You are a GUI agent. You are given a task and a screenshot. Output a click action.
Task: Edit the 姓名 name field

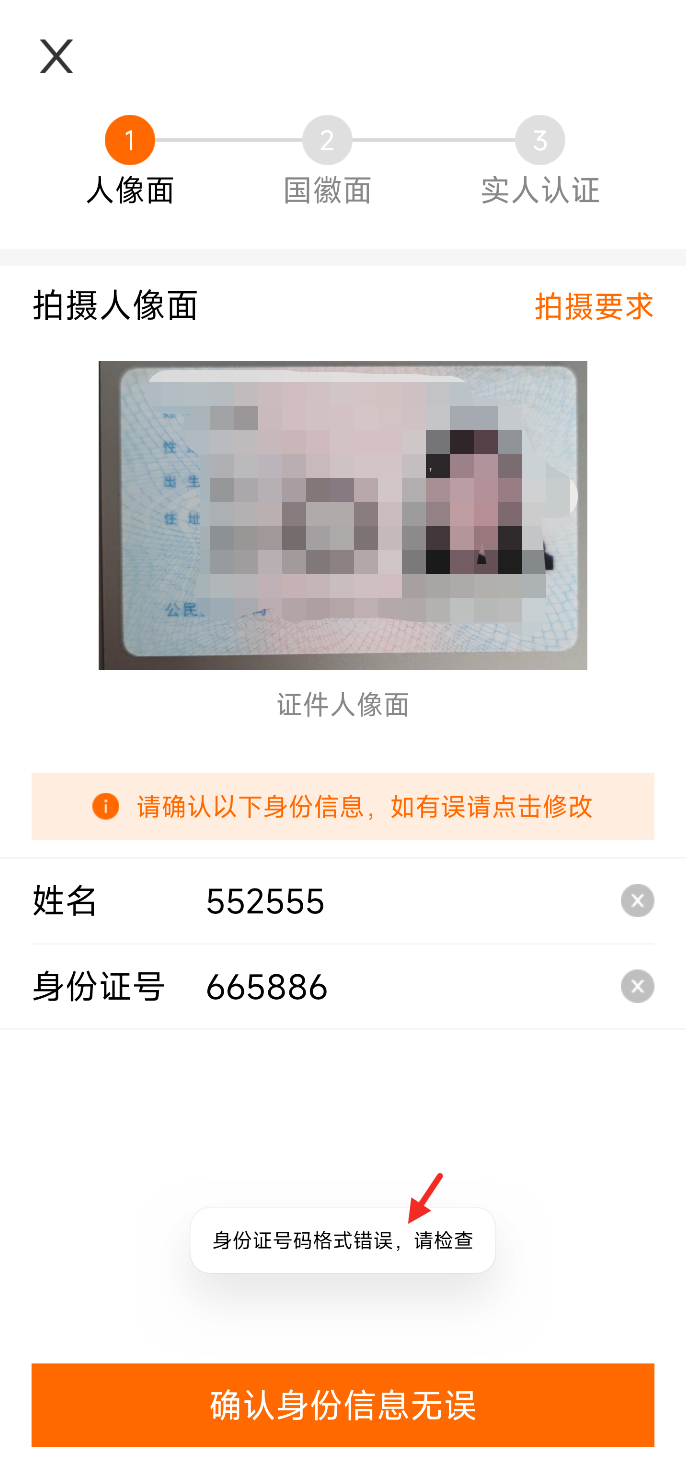(x=400, y=901)
